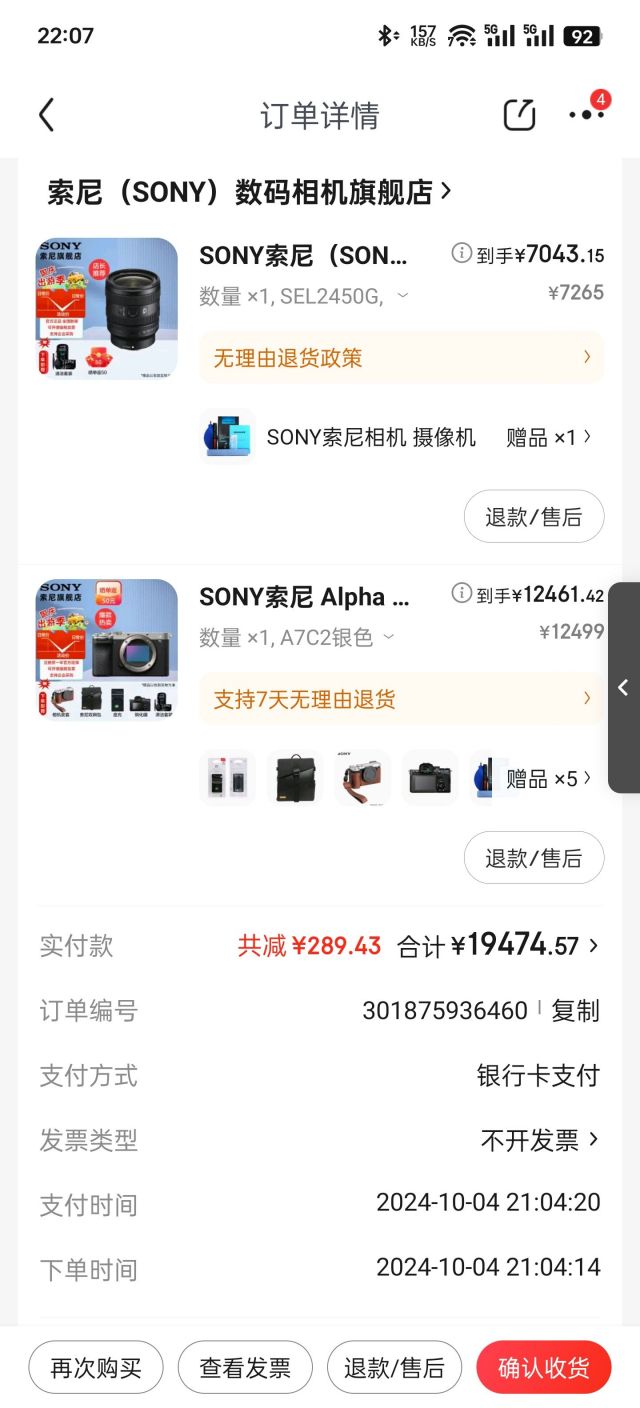The image size is (640, 1408).
Task: View the 无理由退货政策 for the lens
Action: coord(401,357)
